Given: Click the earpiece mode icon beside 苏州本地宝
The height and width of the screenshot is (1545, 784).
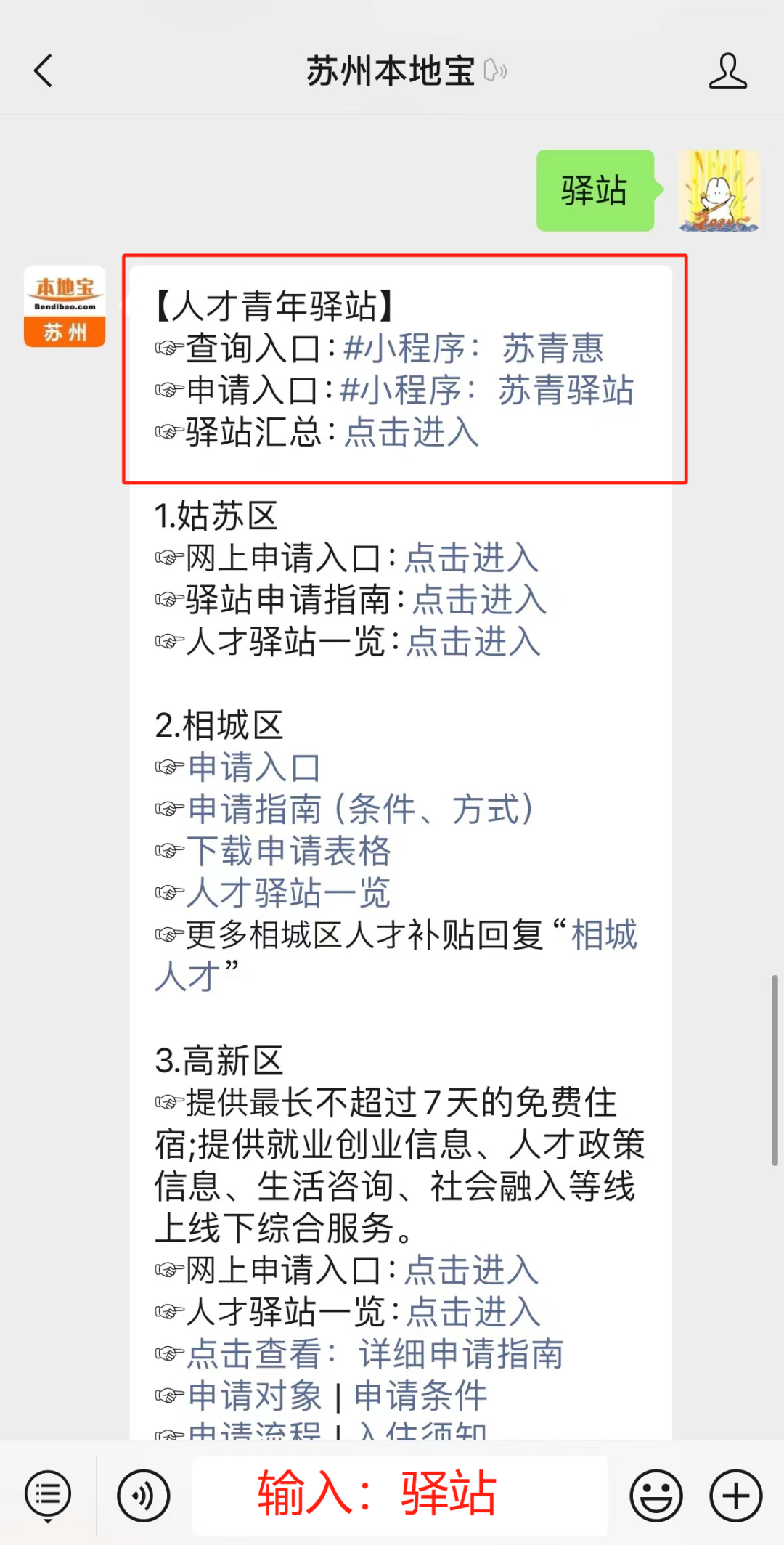Looking at the screenshot, I should 496,70.
